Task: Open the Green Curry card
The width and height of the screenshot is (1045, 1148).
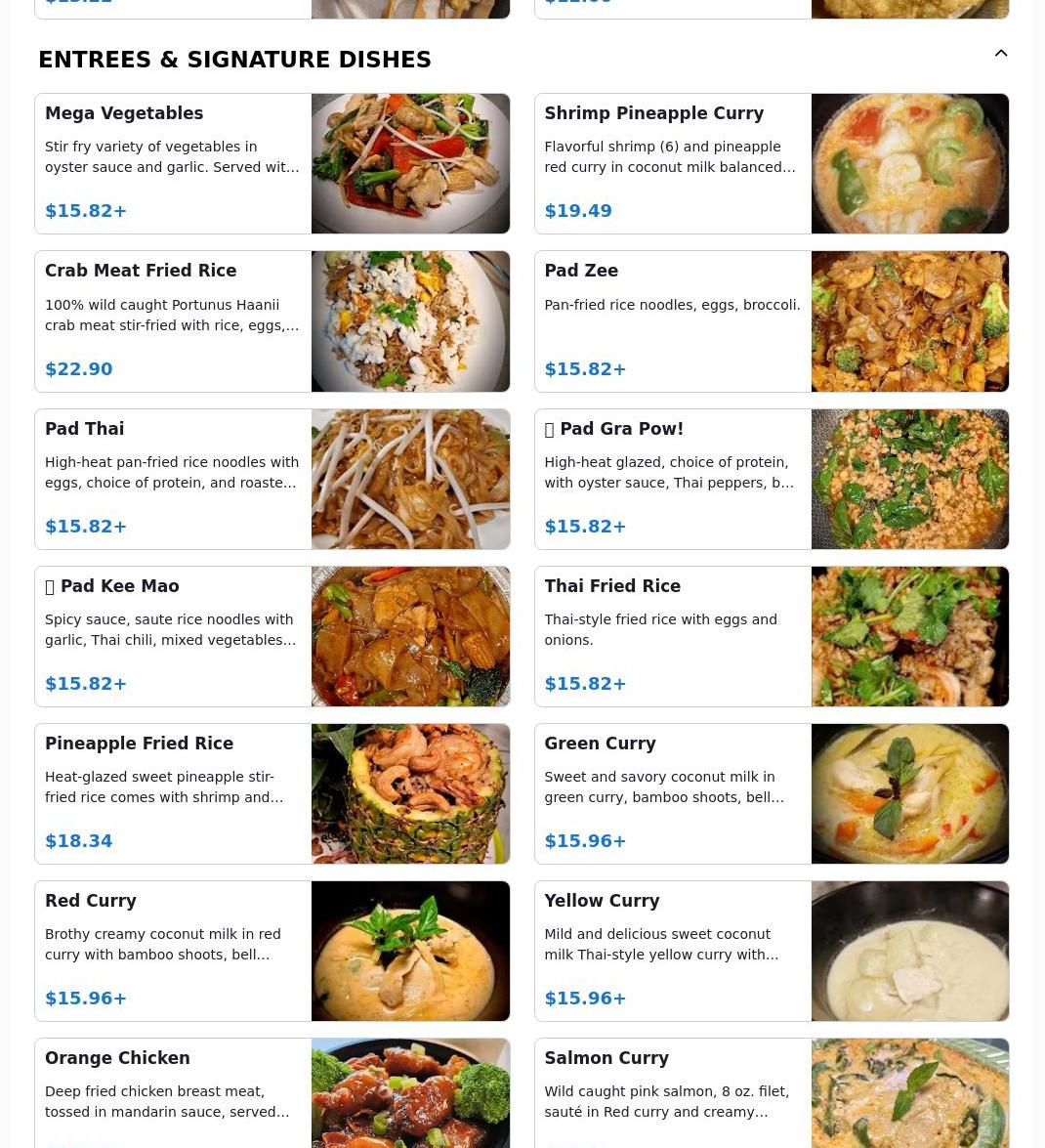Action: (x=771, y=793)
